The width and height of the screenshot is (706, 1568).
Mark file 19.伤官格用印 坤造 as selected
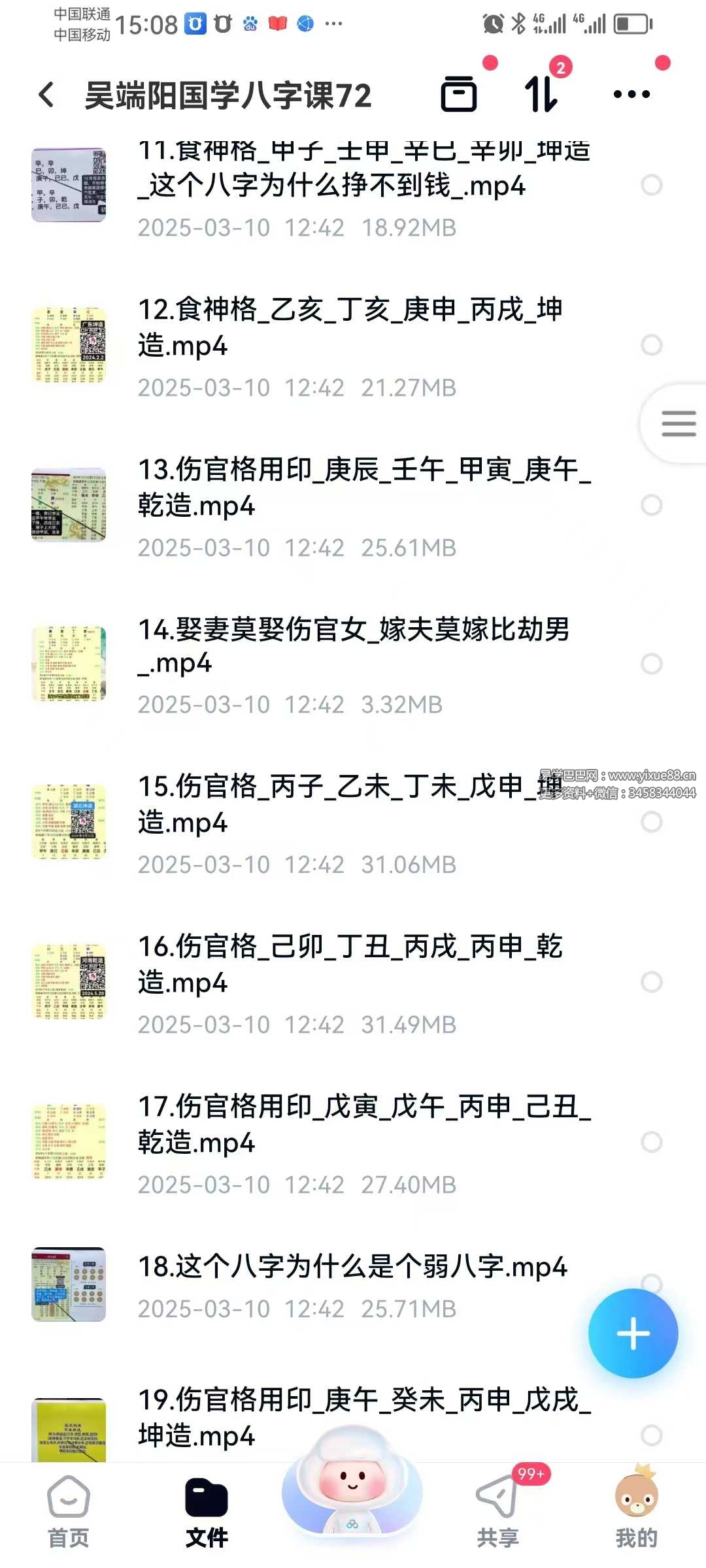(x=652, y=1435)
